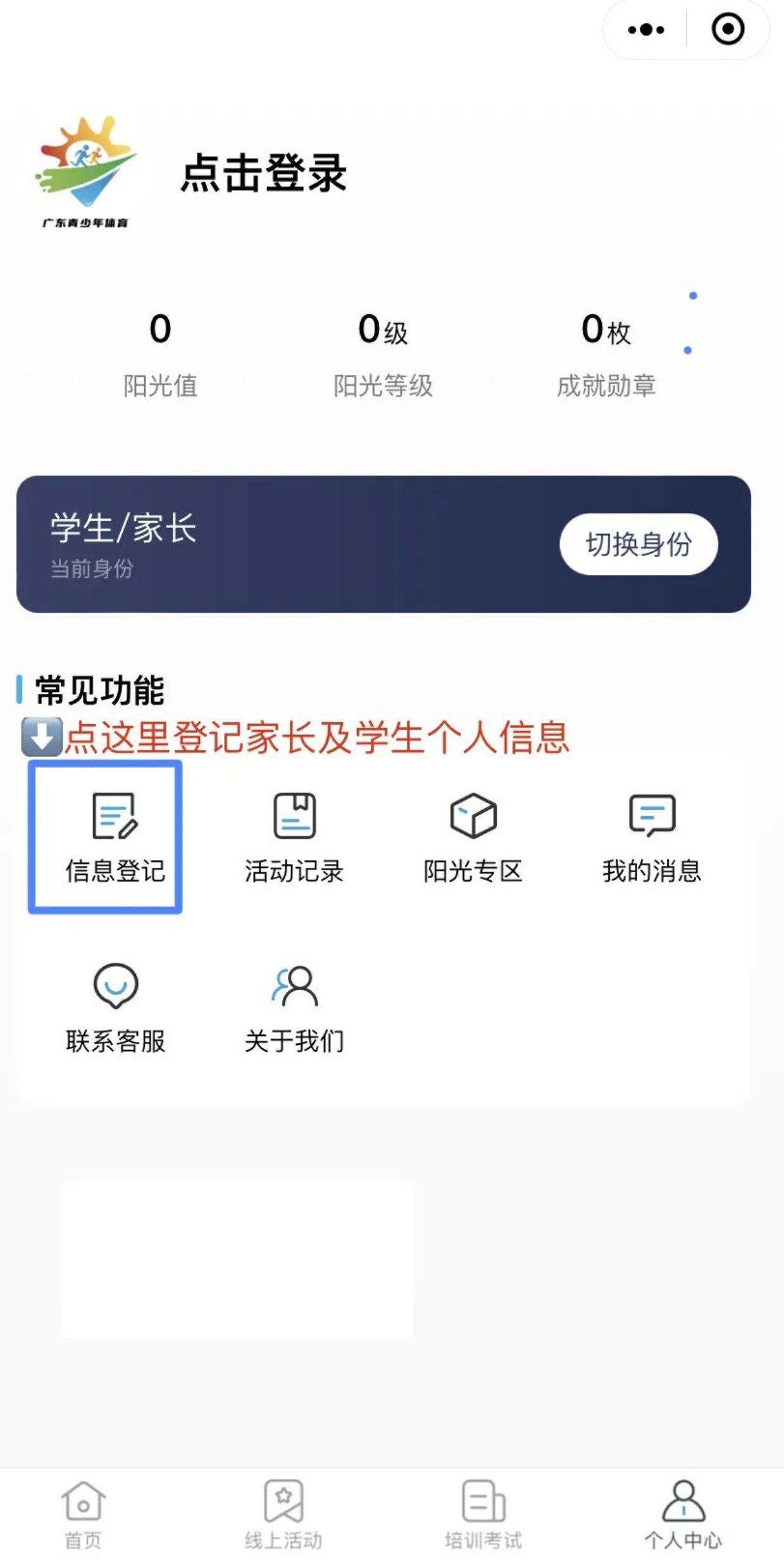Screen dimensions: 784x1568
Task: View 成就勋章 medals
Action: 606,355
